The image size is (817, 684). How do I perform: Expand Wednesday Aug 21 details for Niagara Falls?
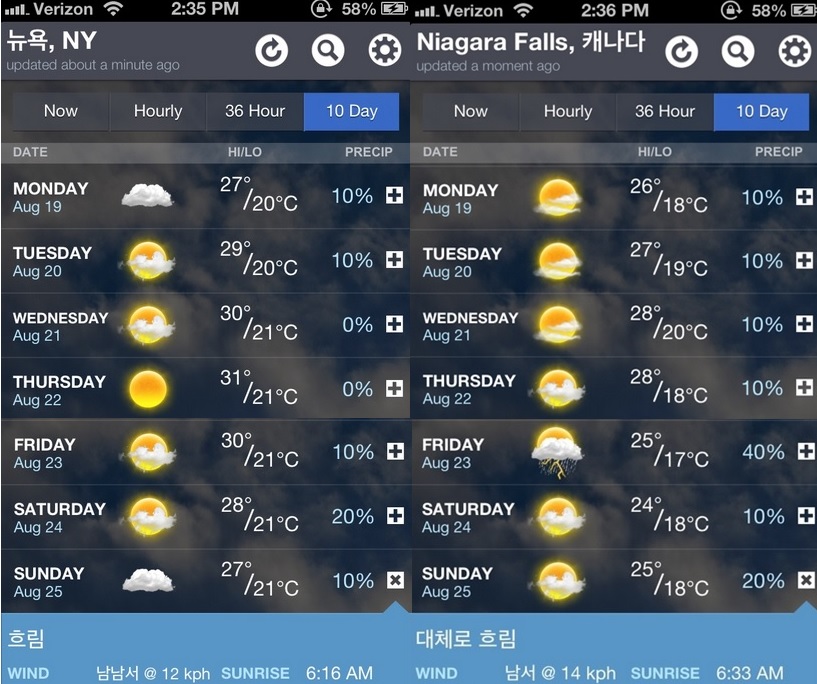pos(804,325)
